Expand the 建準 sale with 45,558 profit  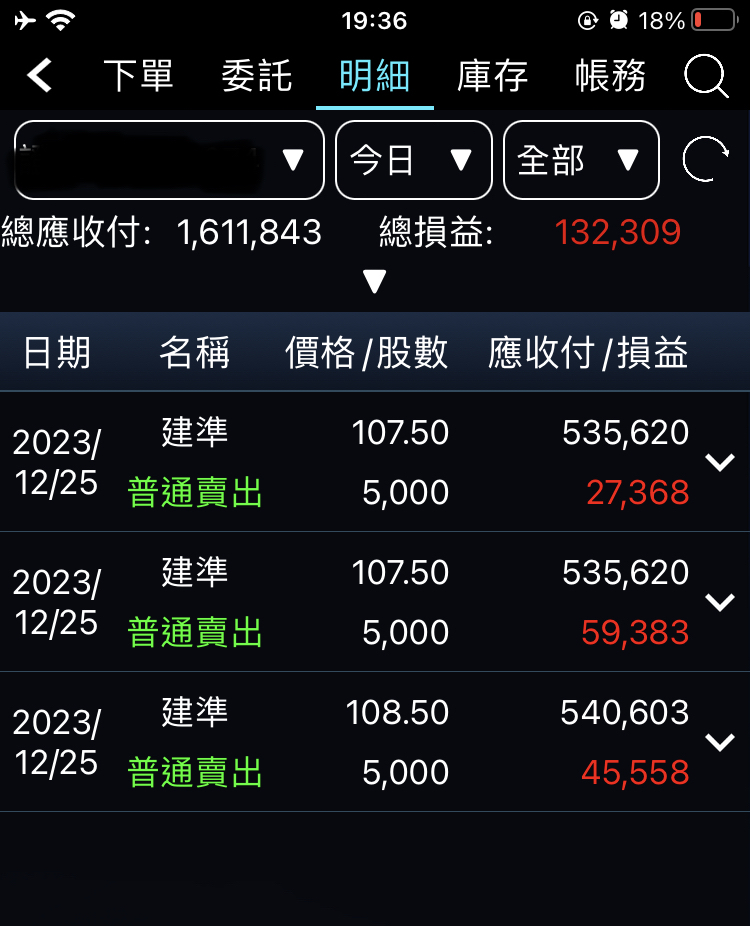pyautogui.click(x=719, y=742)
